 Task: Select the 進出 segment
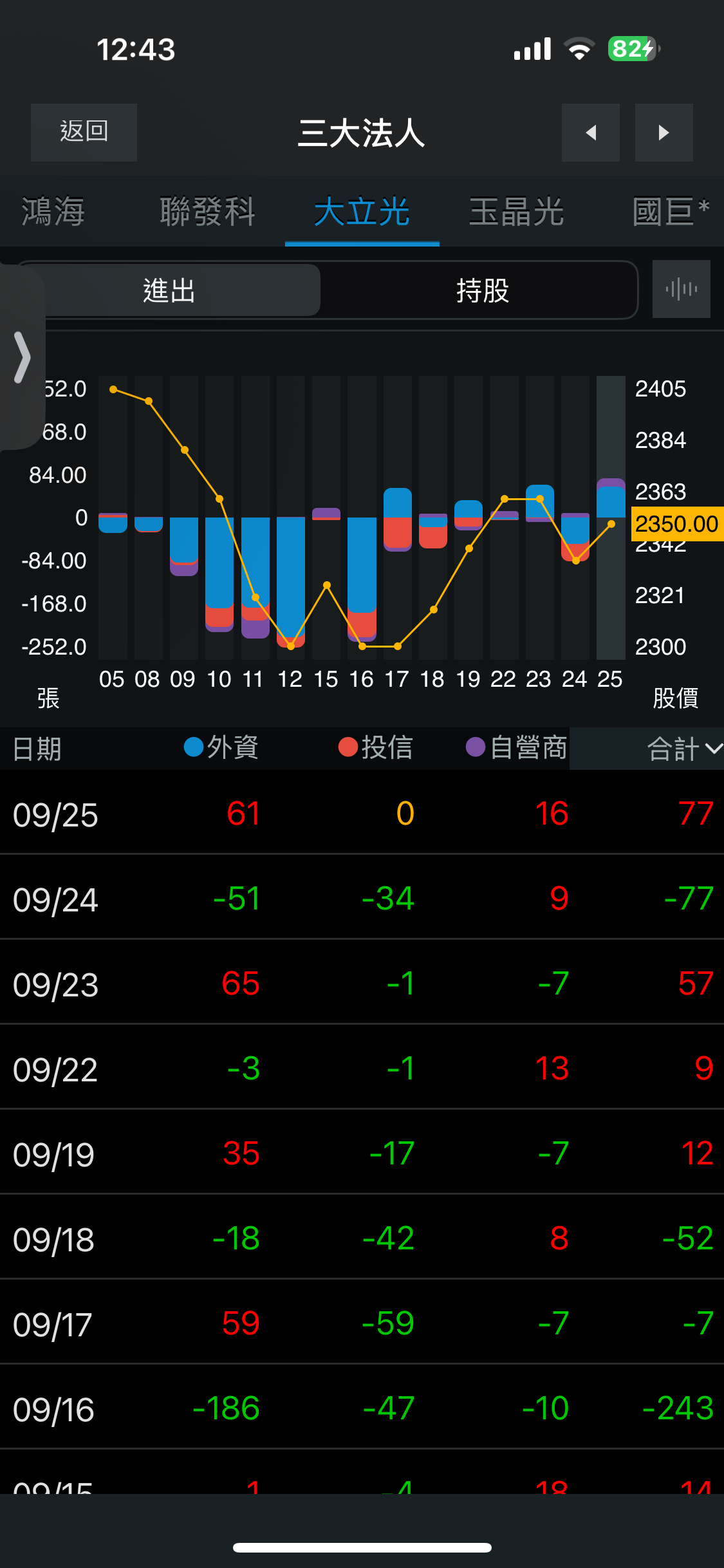coord(169,290)
